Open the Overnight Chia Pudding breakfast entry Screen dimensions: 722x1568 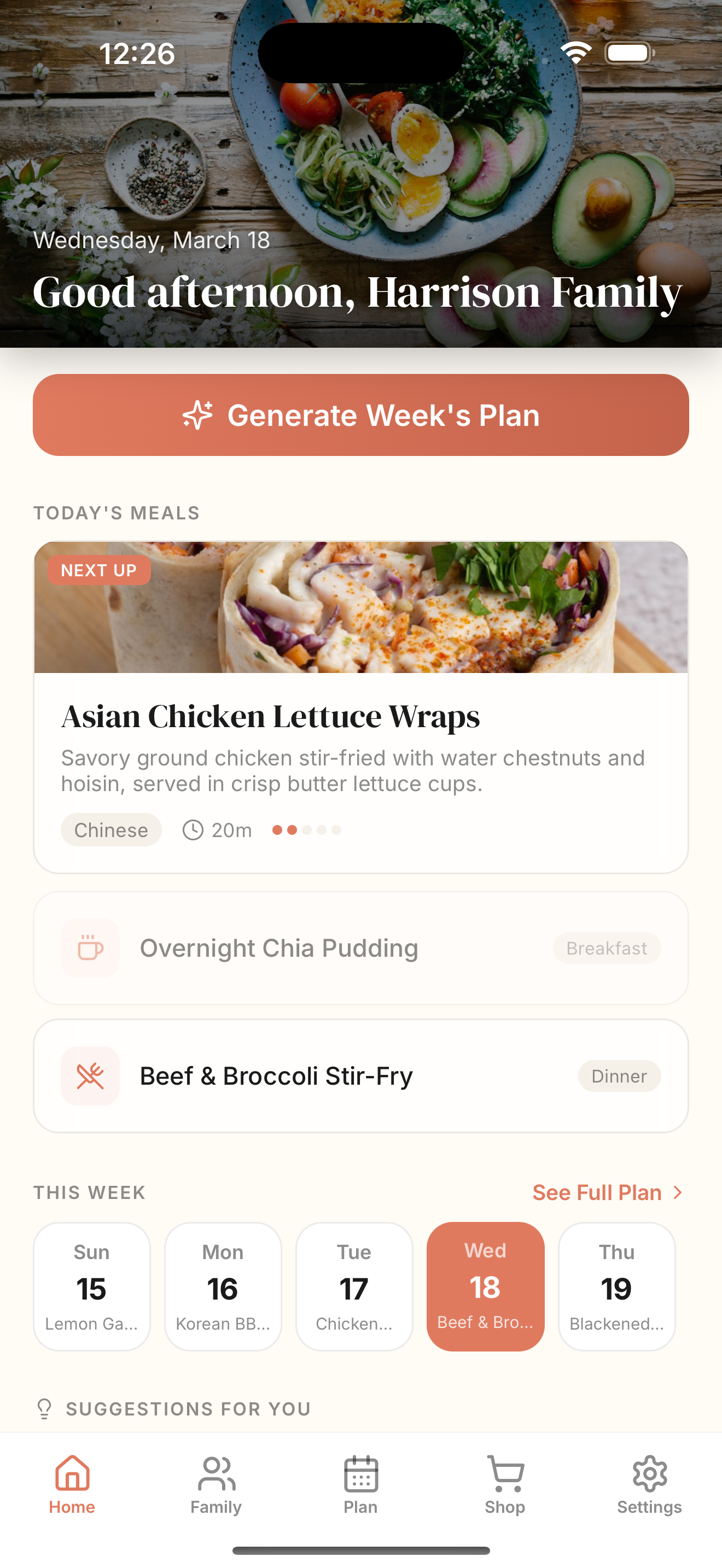coord(361,947)
